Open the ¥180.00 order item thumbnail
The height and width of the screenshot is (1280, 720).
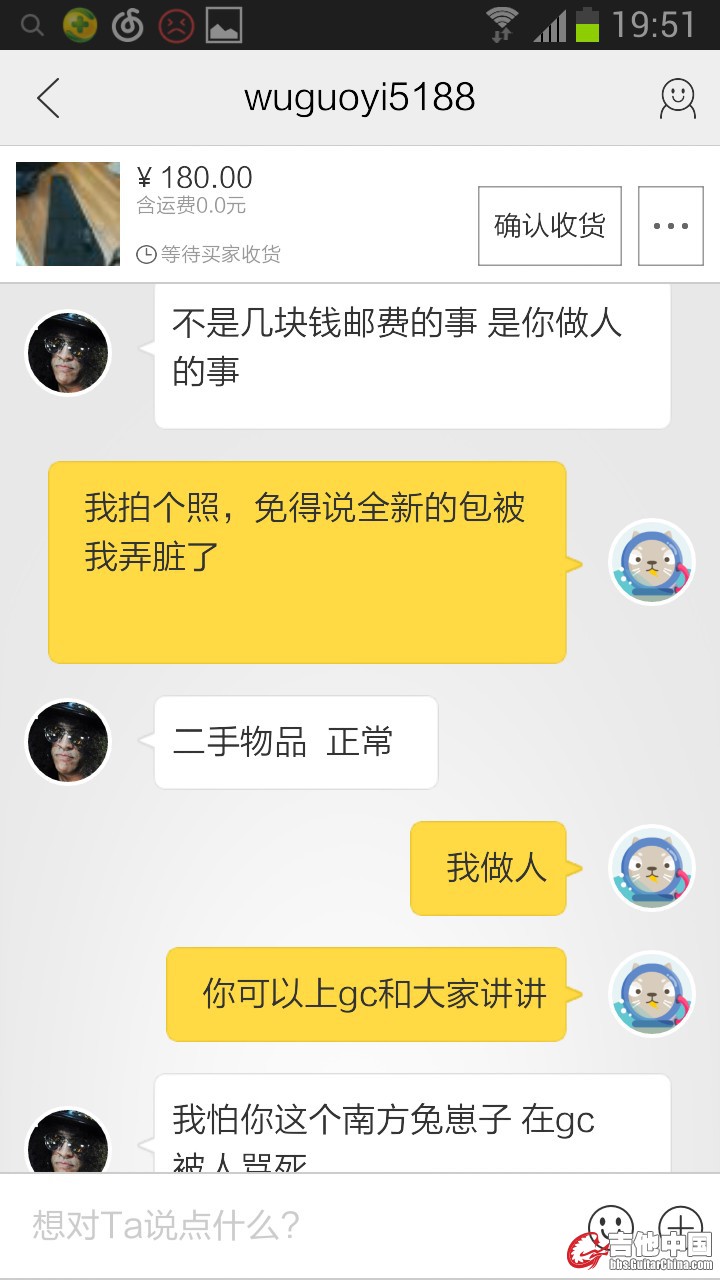click(68, 214)
